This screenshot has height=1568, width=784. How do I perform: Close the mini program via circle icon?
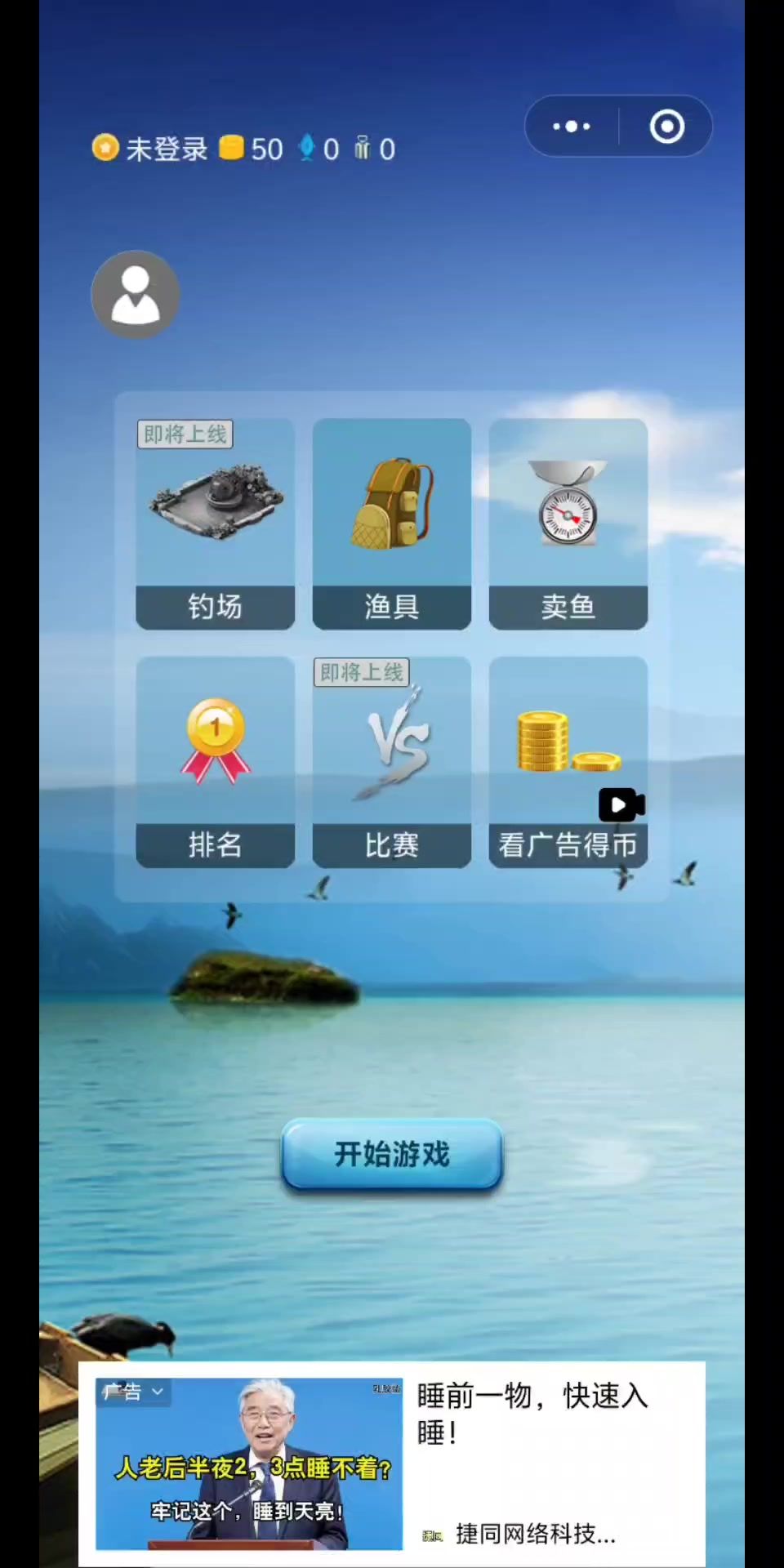(666, 127)
